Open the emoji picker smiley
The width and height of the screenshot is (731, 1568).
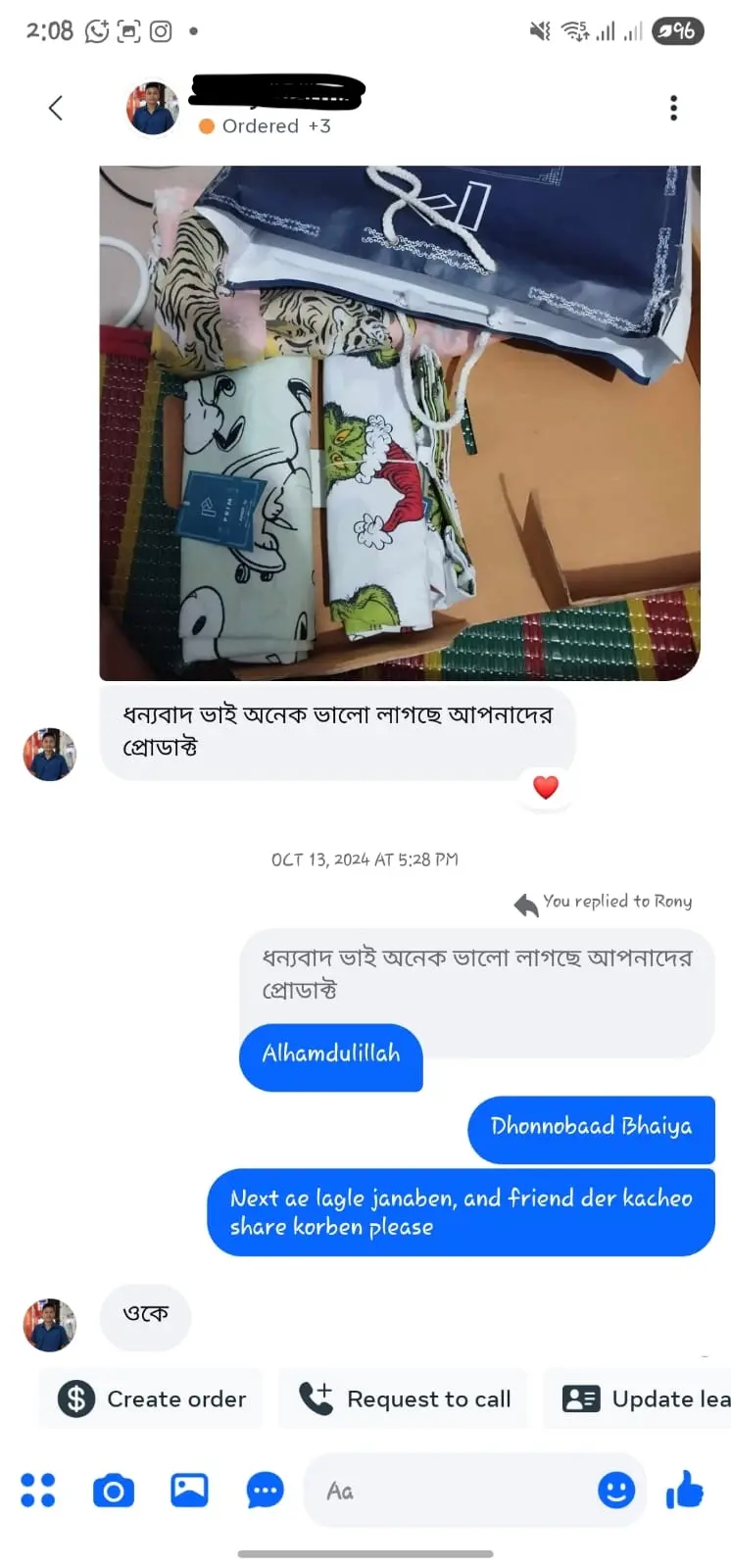tap(616, 1491)
